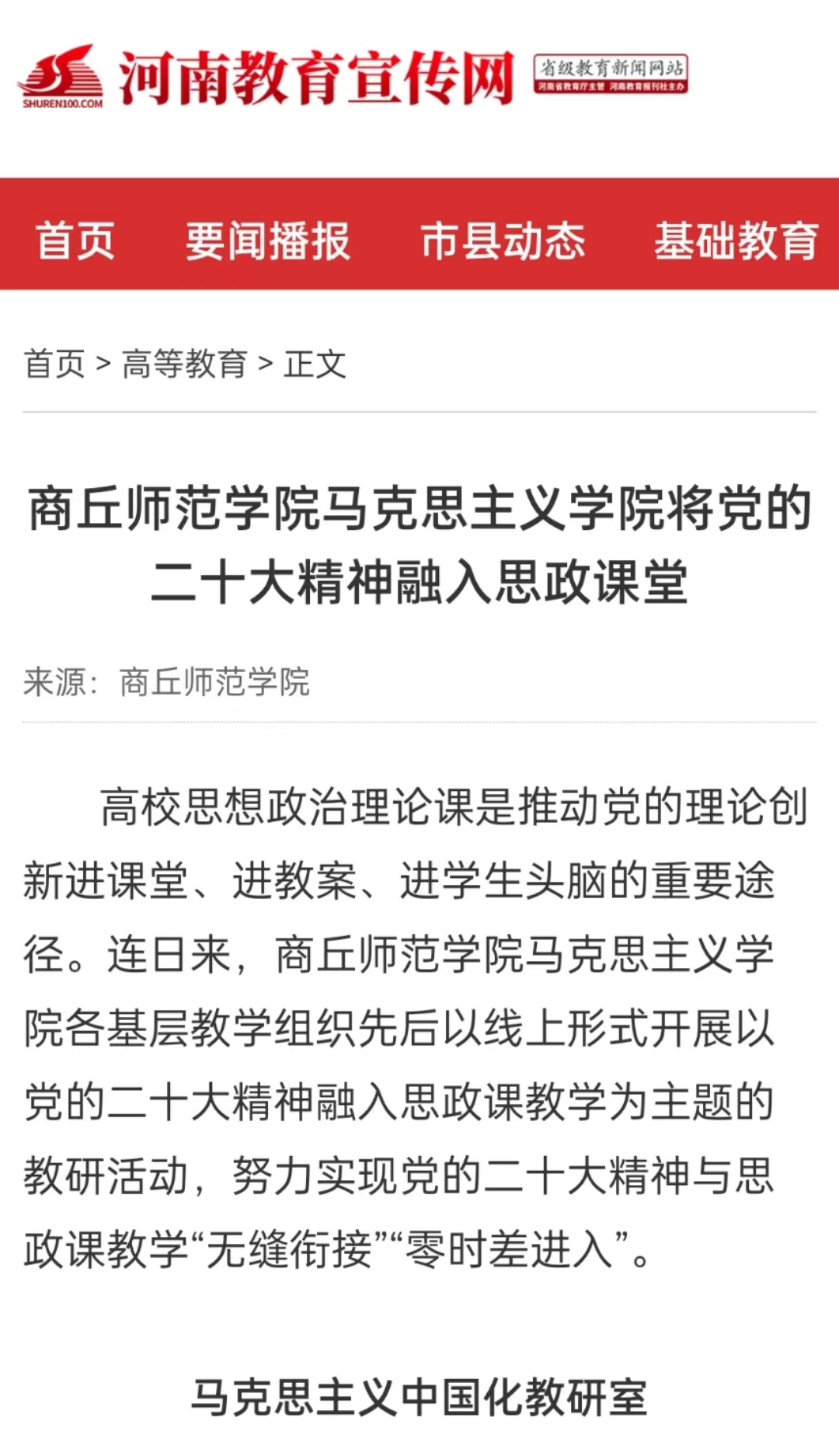Switch to the 要闻播报 section
The height and width of the screenshot is (1456, 839).
268,240
